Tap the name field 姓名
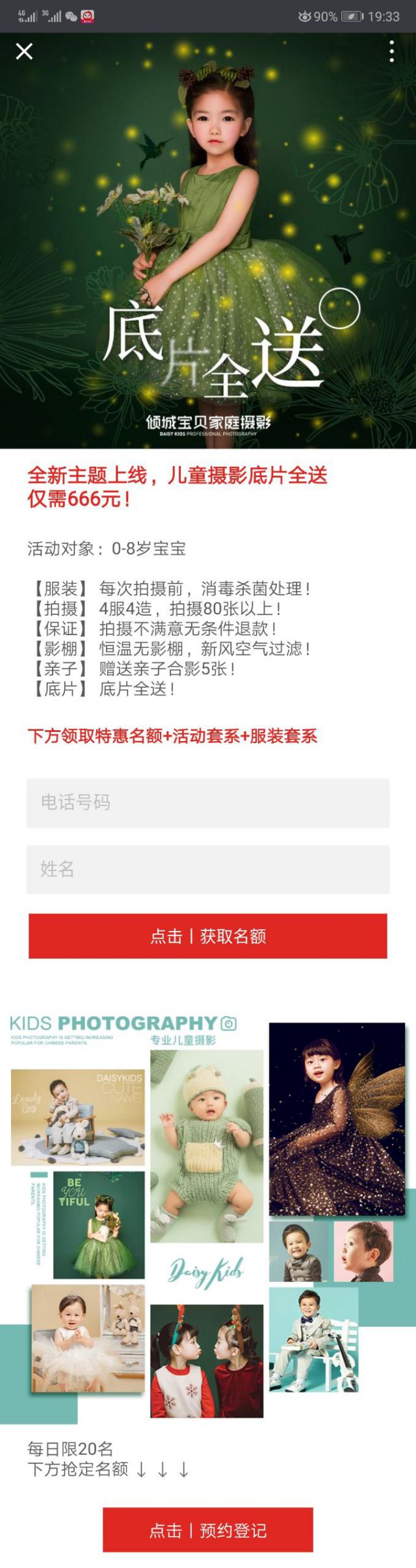The width and height of the screenshot is (416, 1568). (x=208, y=869)
